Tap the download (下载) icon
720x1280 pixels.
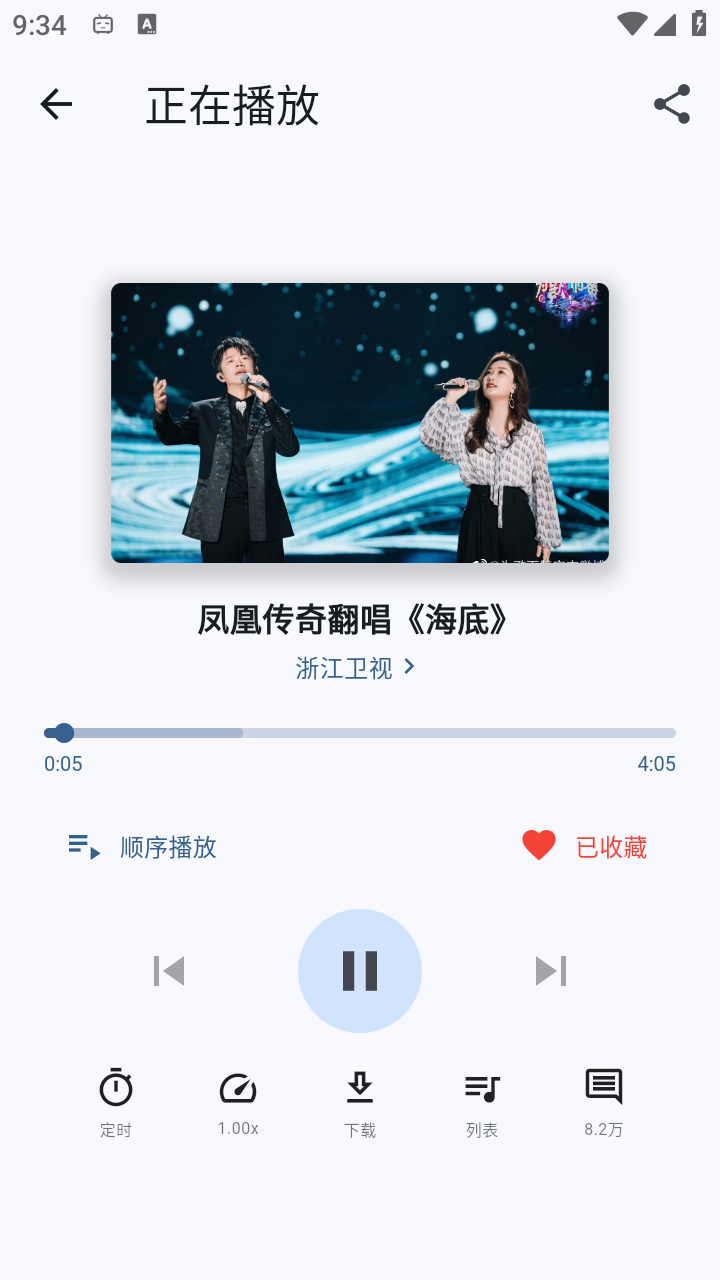[x=360, y=1087]
